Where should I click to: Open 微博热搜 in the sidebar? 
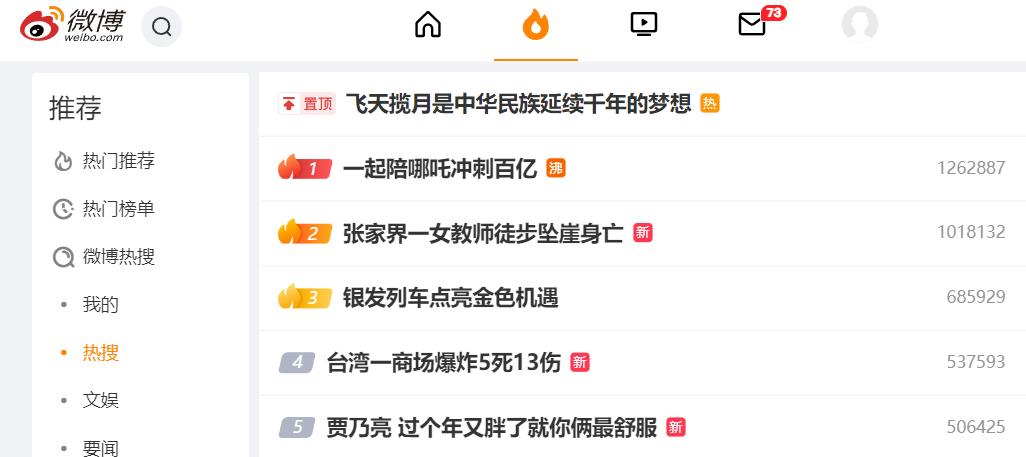tap(118, 257)
